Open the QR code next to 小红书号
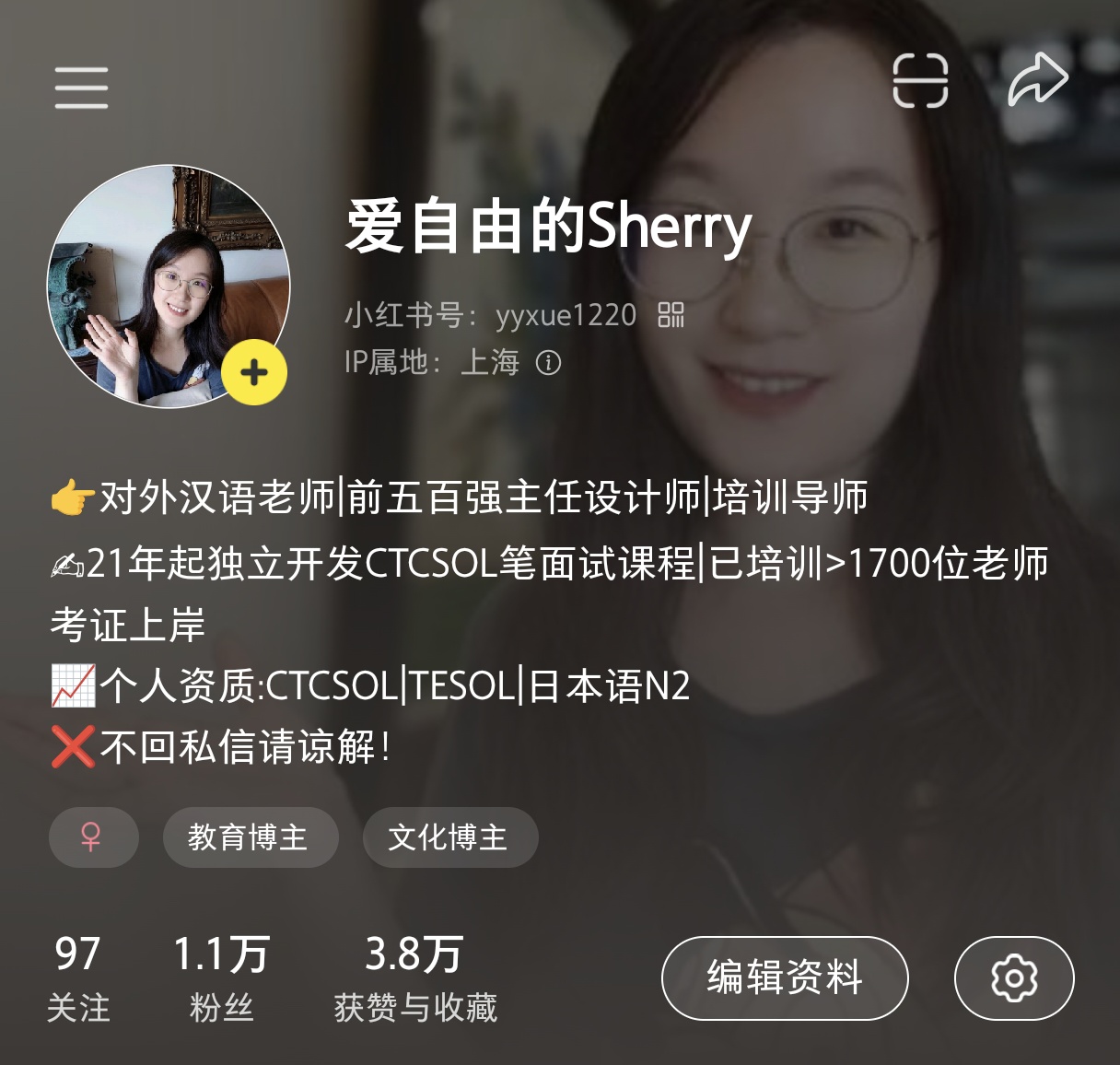The height and width of the screenshot is (1065, 1120). 671,315
